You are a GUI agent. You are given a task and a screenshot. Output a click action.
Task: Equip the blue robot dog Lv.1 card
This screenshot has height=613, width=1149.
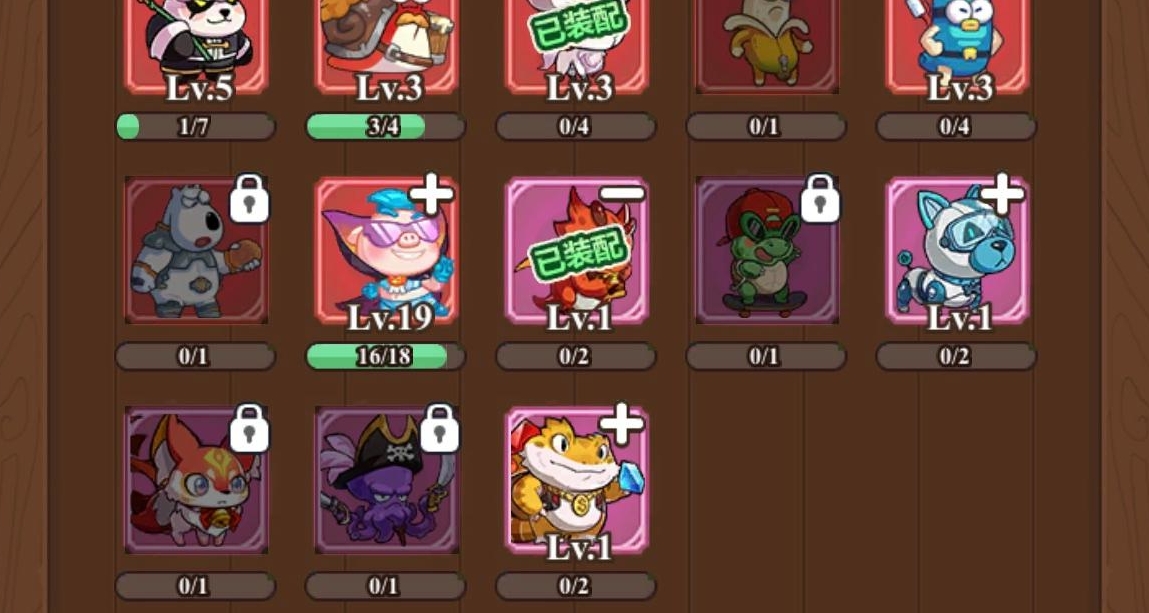coord(1001,194)
